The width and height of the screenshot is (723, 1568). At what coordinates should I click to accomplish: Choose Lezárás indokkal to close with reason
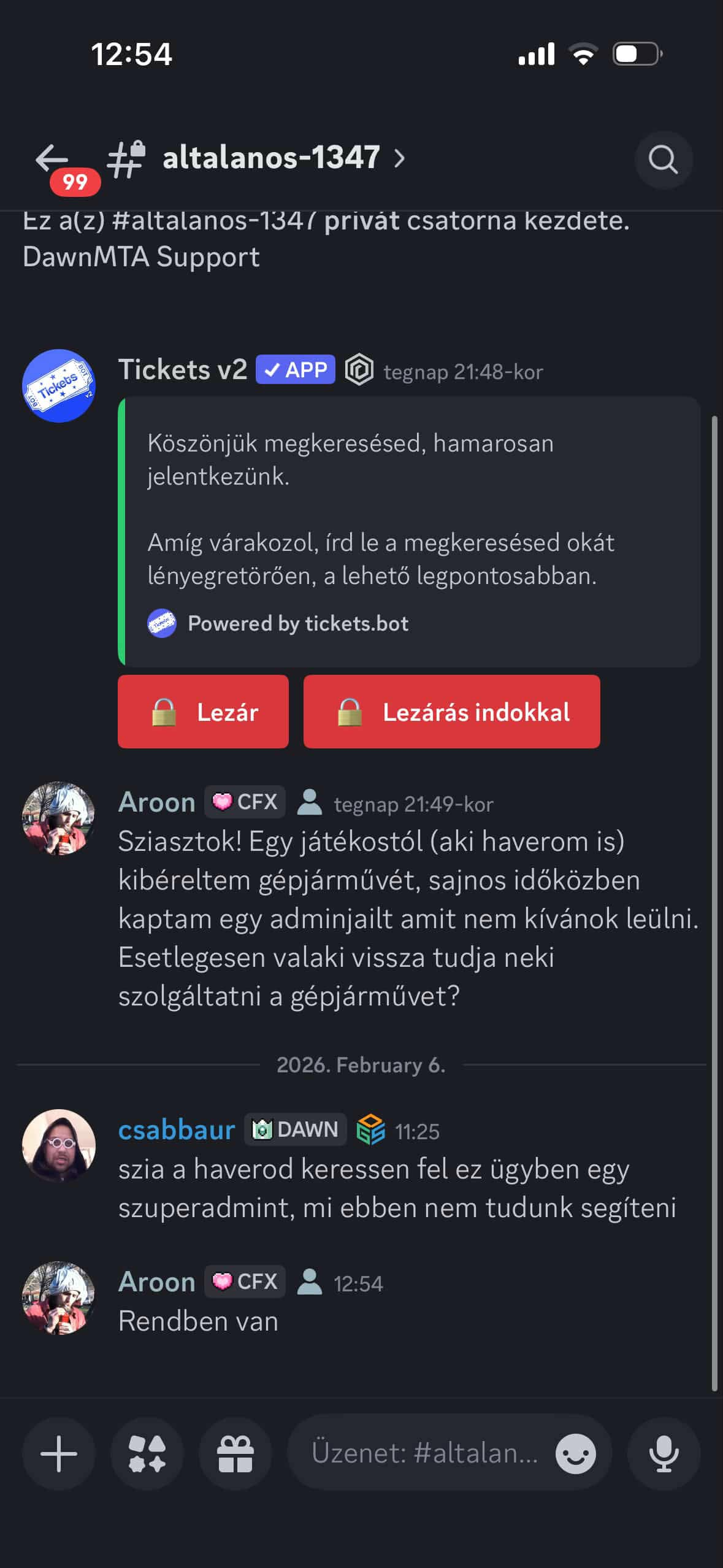451,712
